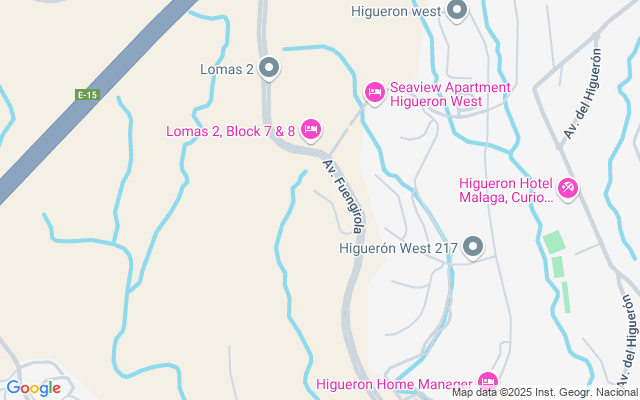Open the Higueron Home Manager lodging pin

click(x=487, y=381)
